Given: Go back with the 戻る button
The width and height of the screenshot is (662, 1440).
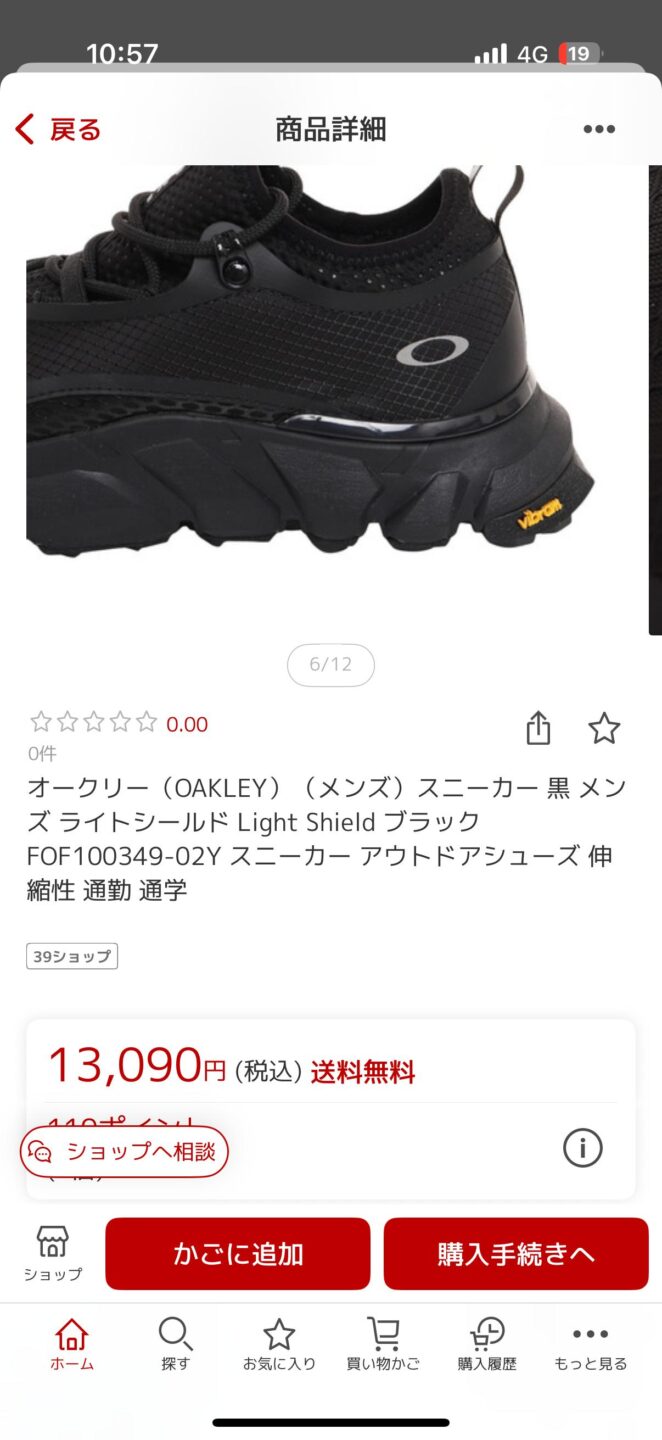Looking at the screenshot, I should [x=58, y=129].
